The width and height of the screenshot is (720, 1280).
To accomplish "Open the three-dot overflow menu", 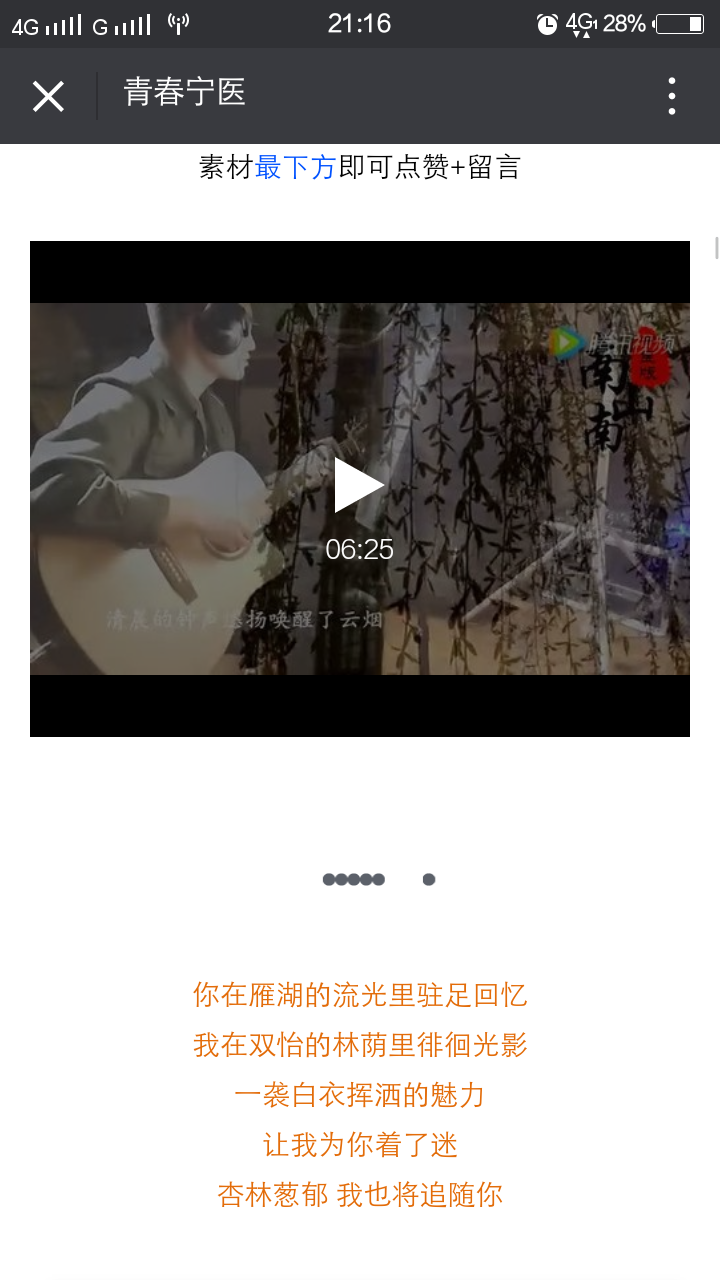I will [x=672, y=97].
